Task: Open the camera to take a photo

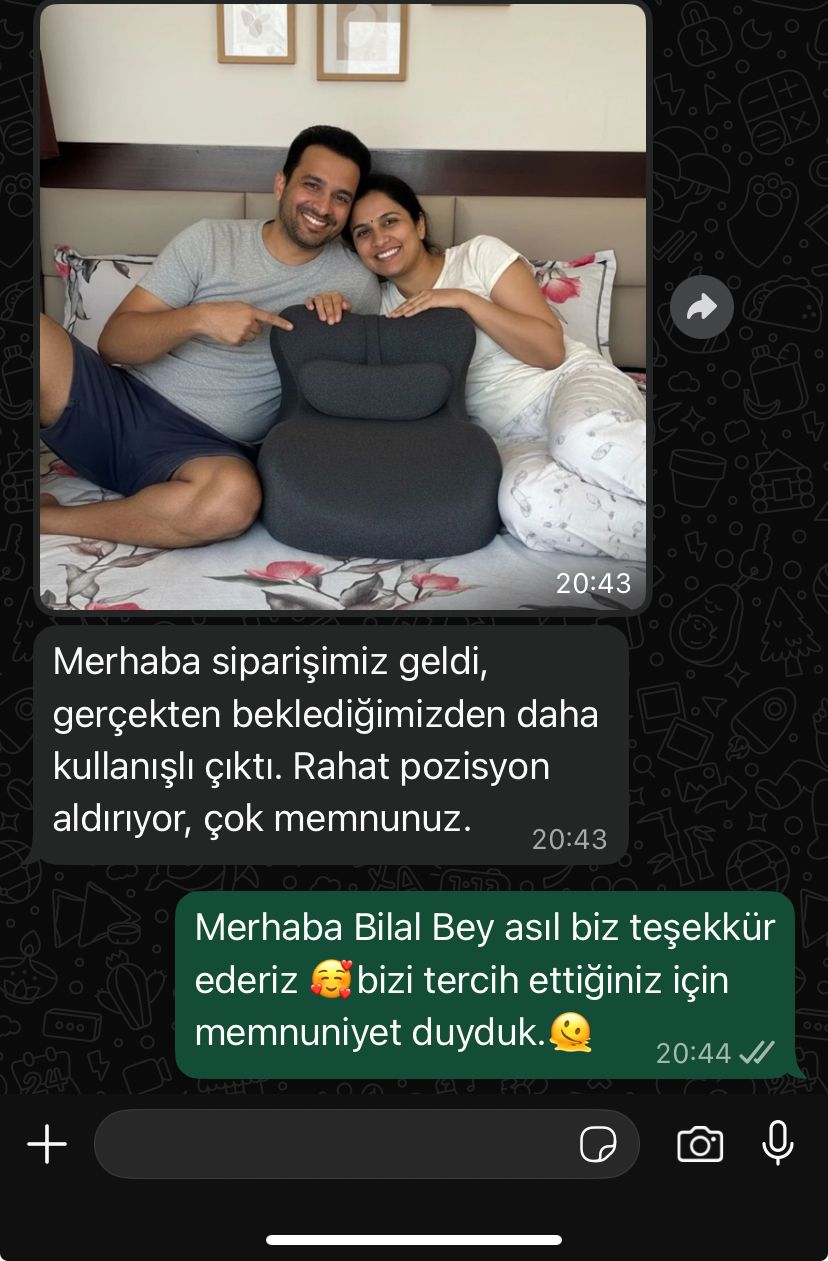Action: pyautogui.click(x=700, y=1144)
